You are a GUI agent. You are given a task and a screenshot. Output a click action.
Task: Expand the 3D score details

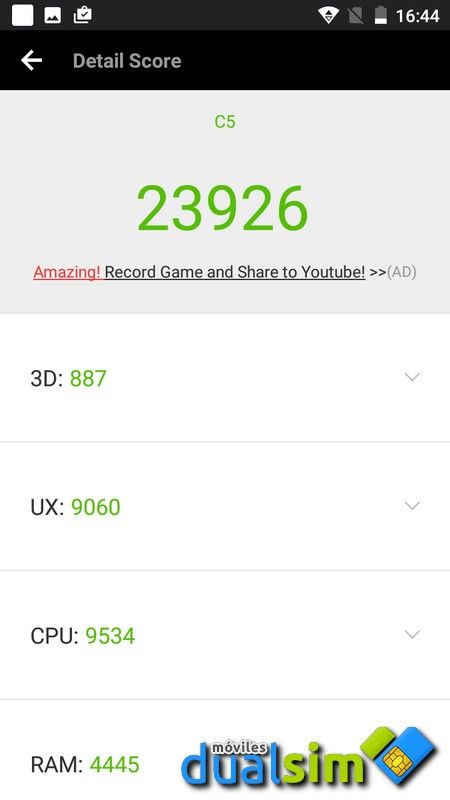pos(412,377)
